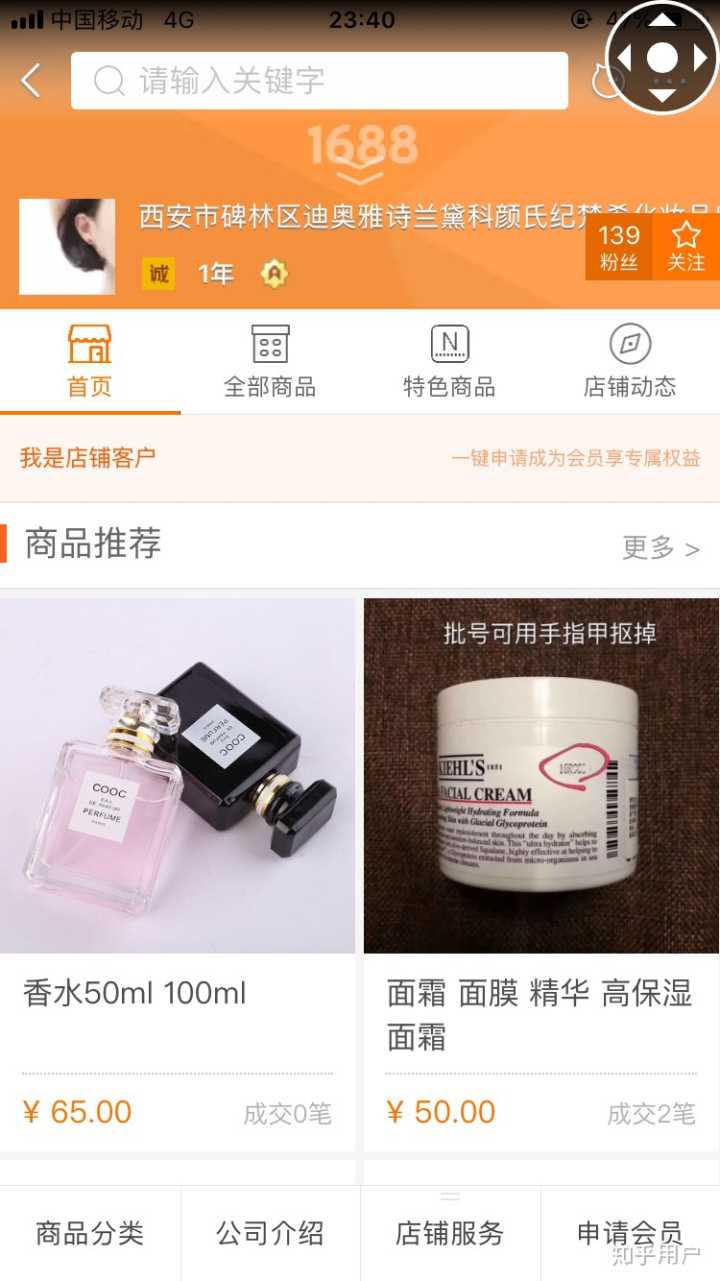Show 更多 recommended products
The width and height of the screenshot is (720, 1281).
(x=660, y=548)
